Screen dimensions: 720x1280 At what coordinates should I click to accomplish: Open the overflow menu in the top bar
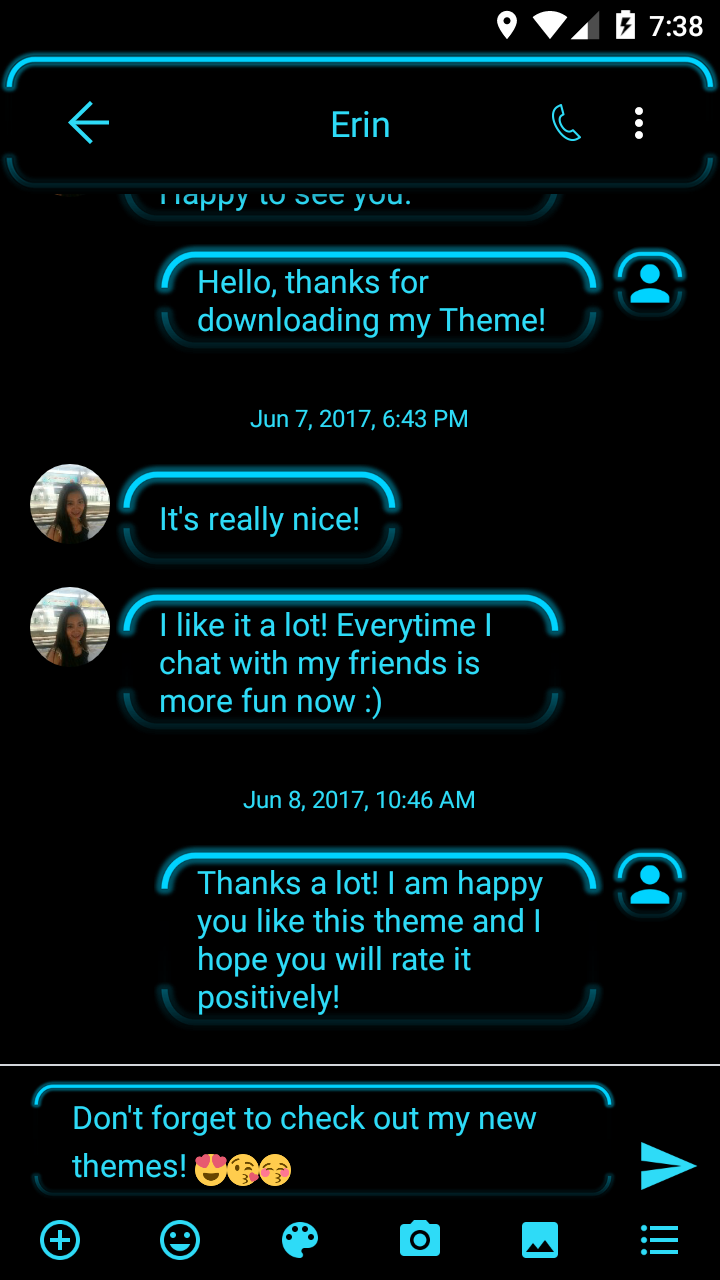pyautogui.click(x=638, y=123)
